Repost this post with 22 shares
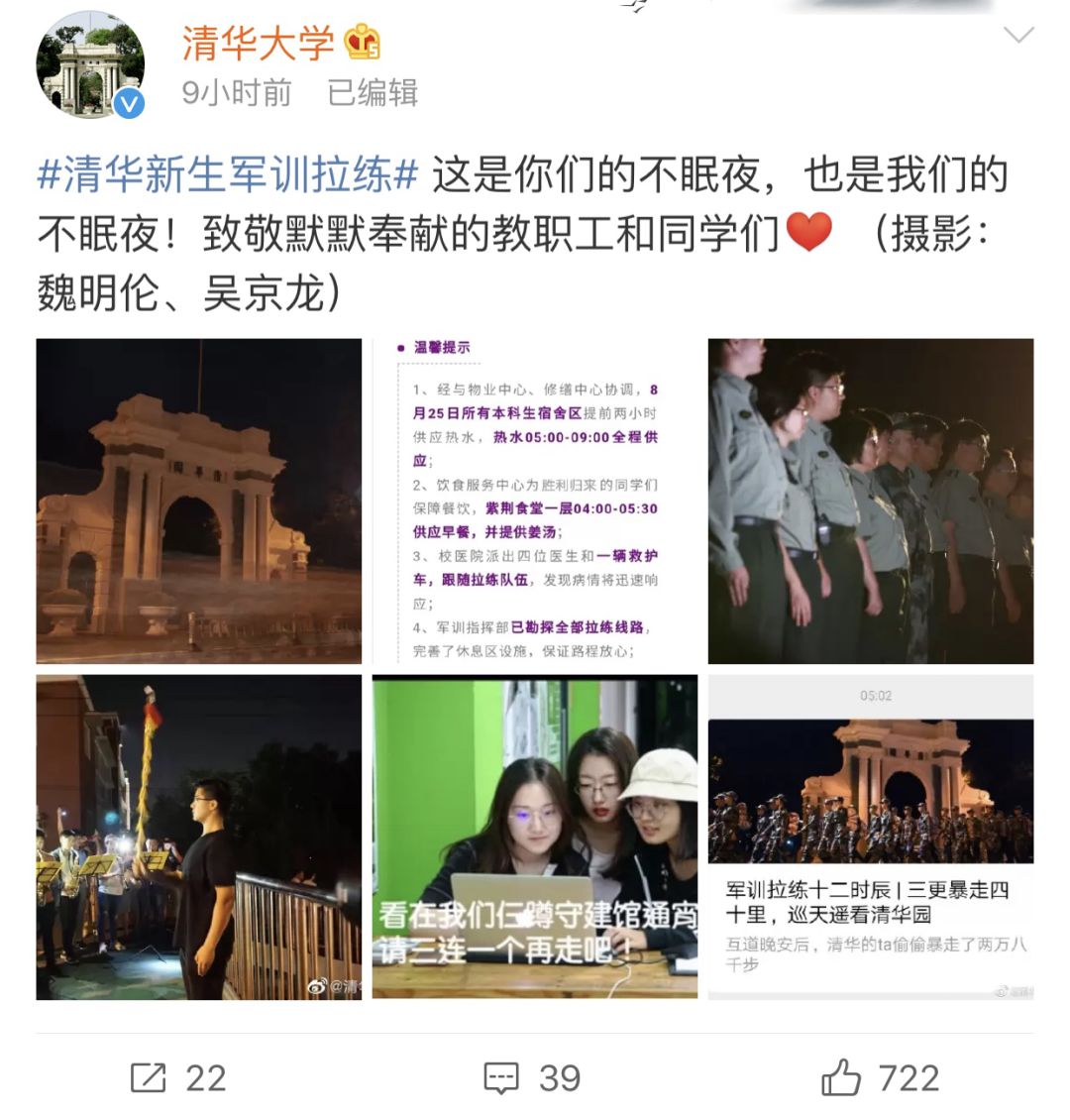 click(178, 1077)
